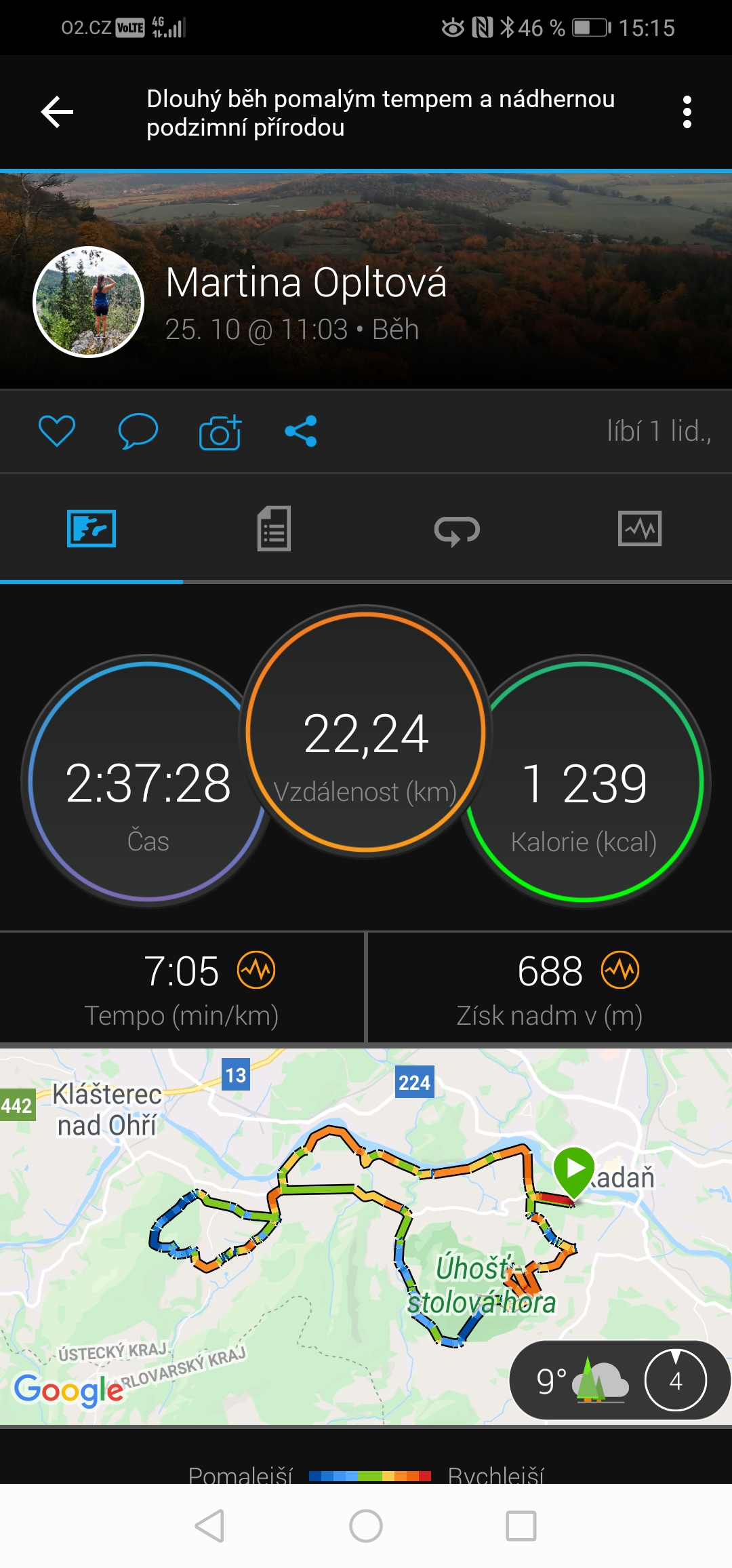Open the comments bubble
The width and height of the screenshot is (732, 1568).
[138, 431]
